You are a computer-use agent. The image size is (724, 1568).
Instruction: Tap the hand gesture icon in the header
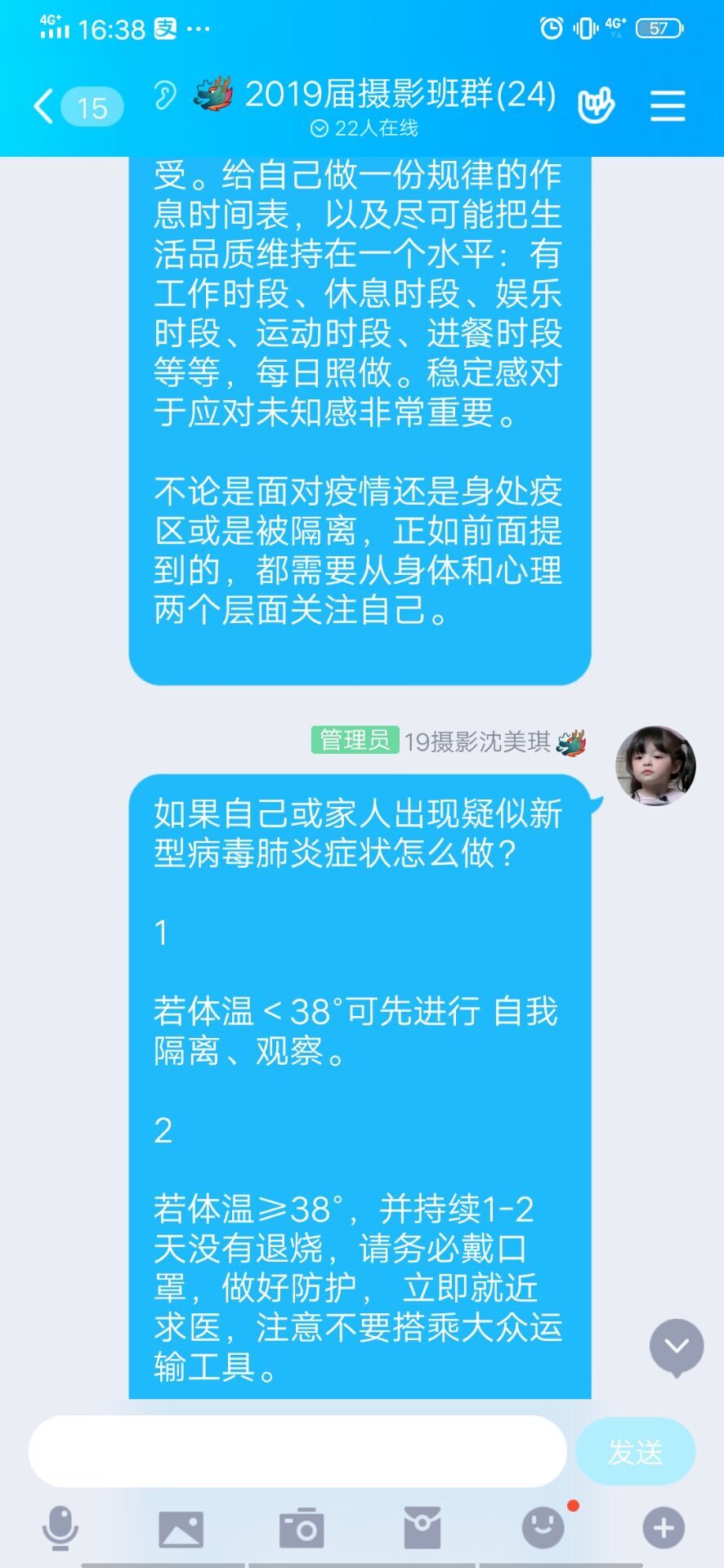coord(596,106)
